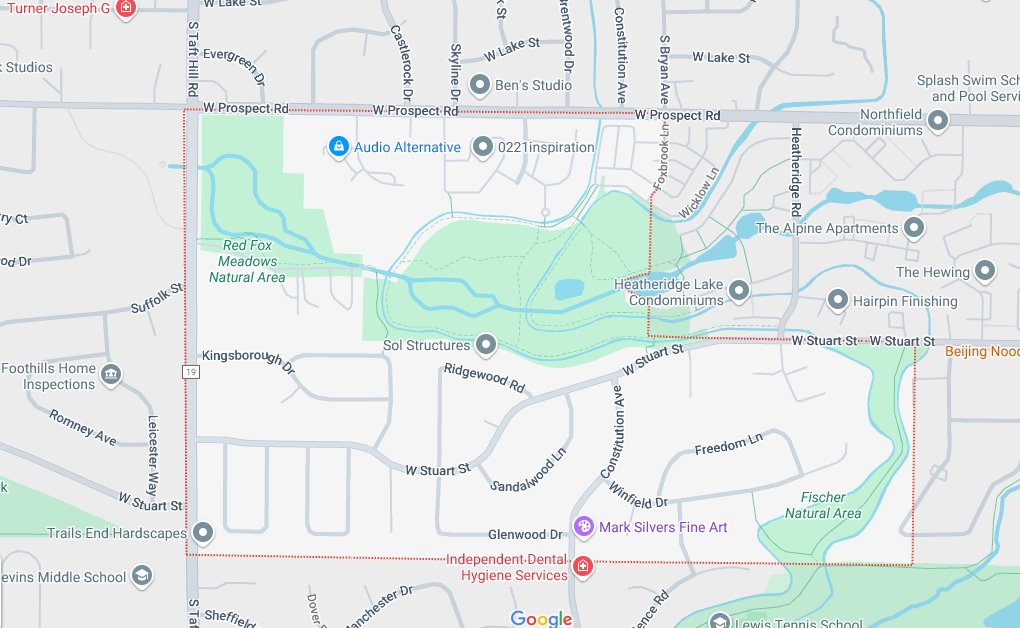1020x628 pixels.
Task: Tap the Trails End Hardscapes marker
Action: [x=203, y=533]
